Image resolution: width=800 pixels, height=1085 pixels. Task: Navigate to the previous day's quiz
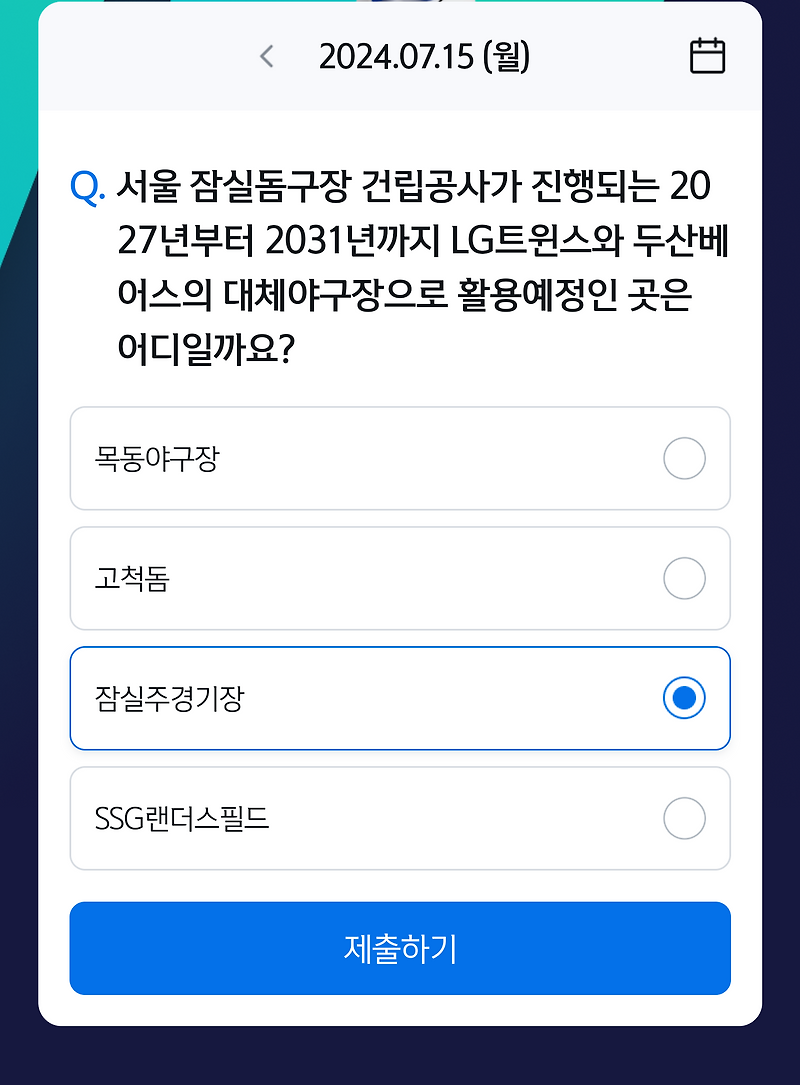click(266, 55)
